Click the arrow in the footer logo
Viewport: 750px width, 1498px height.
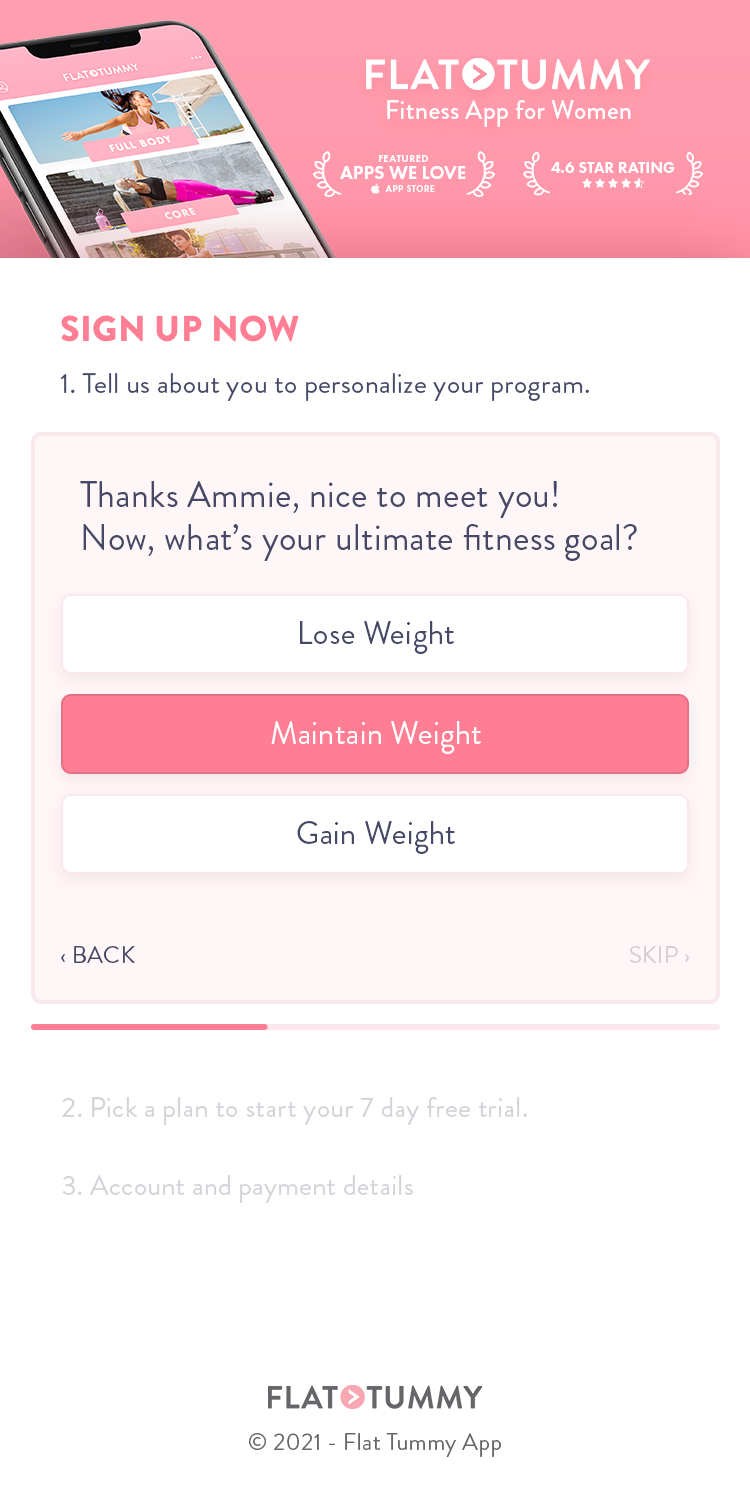[354, 1396]
